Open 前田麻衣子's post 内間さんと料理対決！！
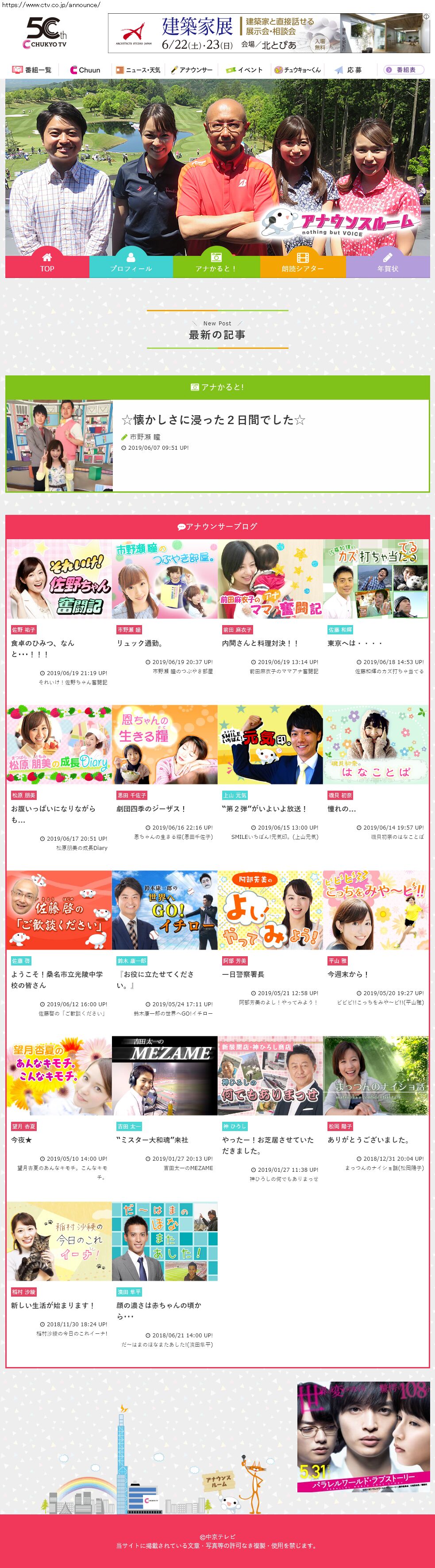 (x=260, y=643)
